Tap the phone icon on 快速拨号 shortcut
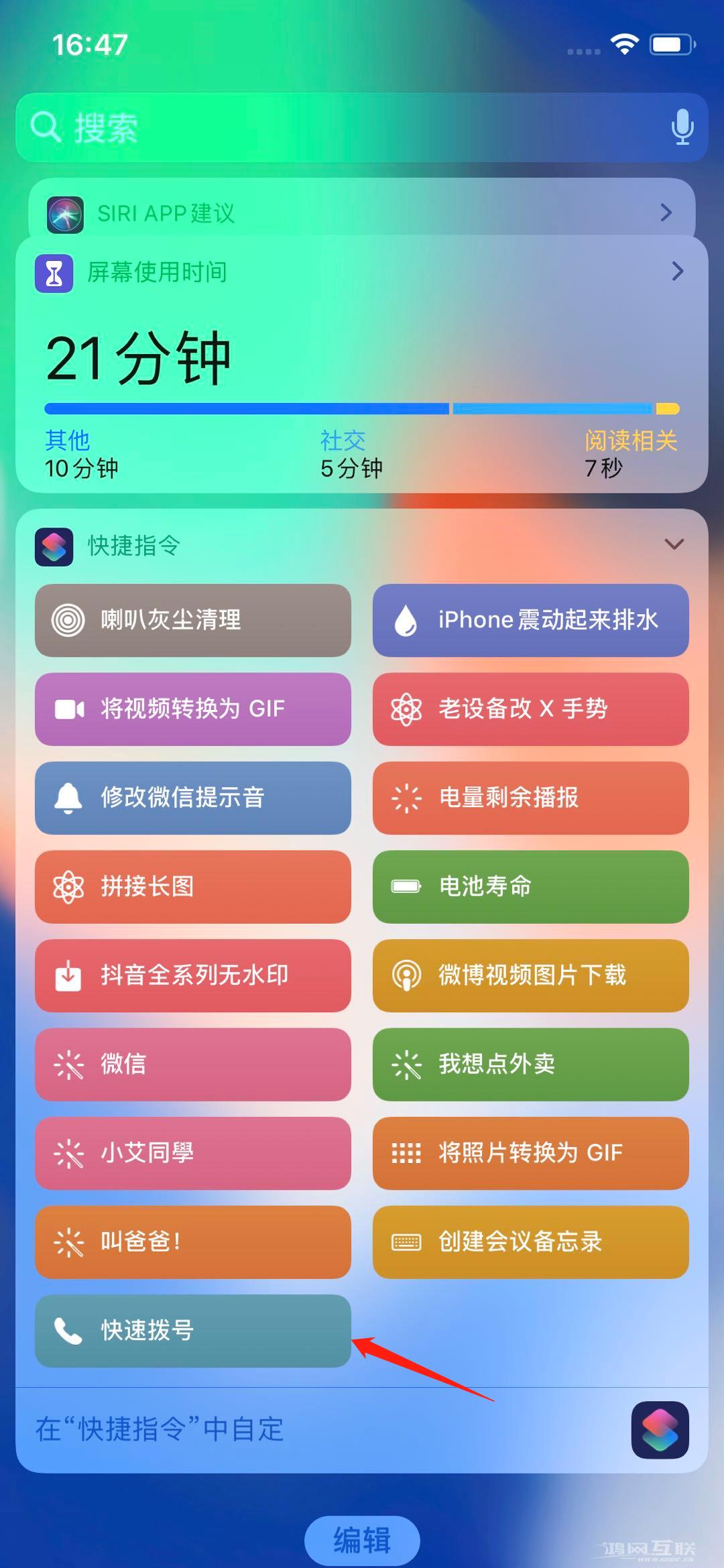Viewport: 724px width, 1568px height. [x=67, y=1331]
